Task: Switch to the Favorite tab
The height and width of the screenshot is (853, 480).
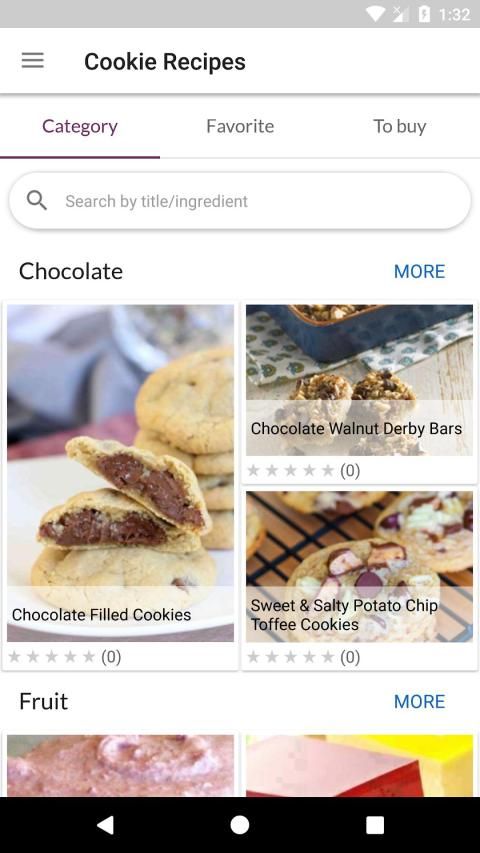Action: click(240, 126)
